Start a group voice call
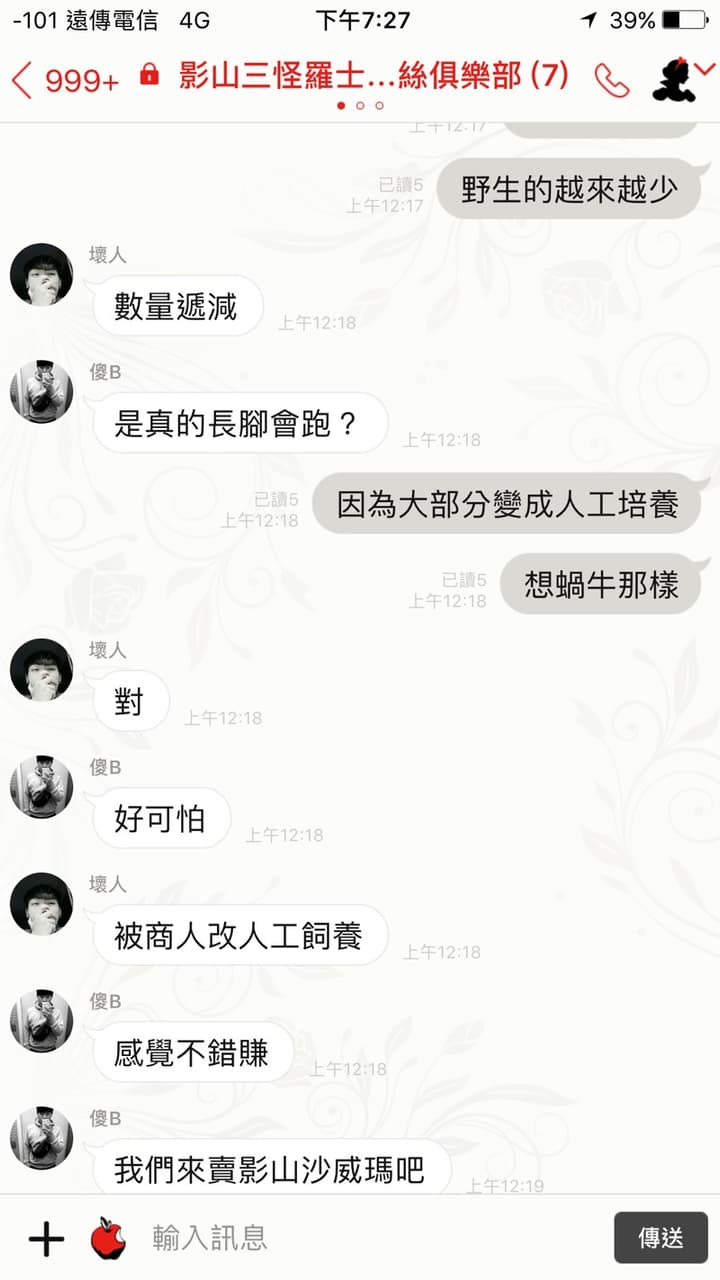 tap(611, 79)
